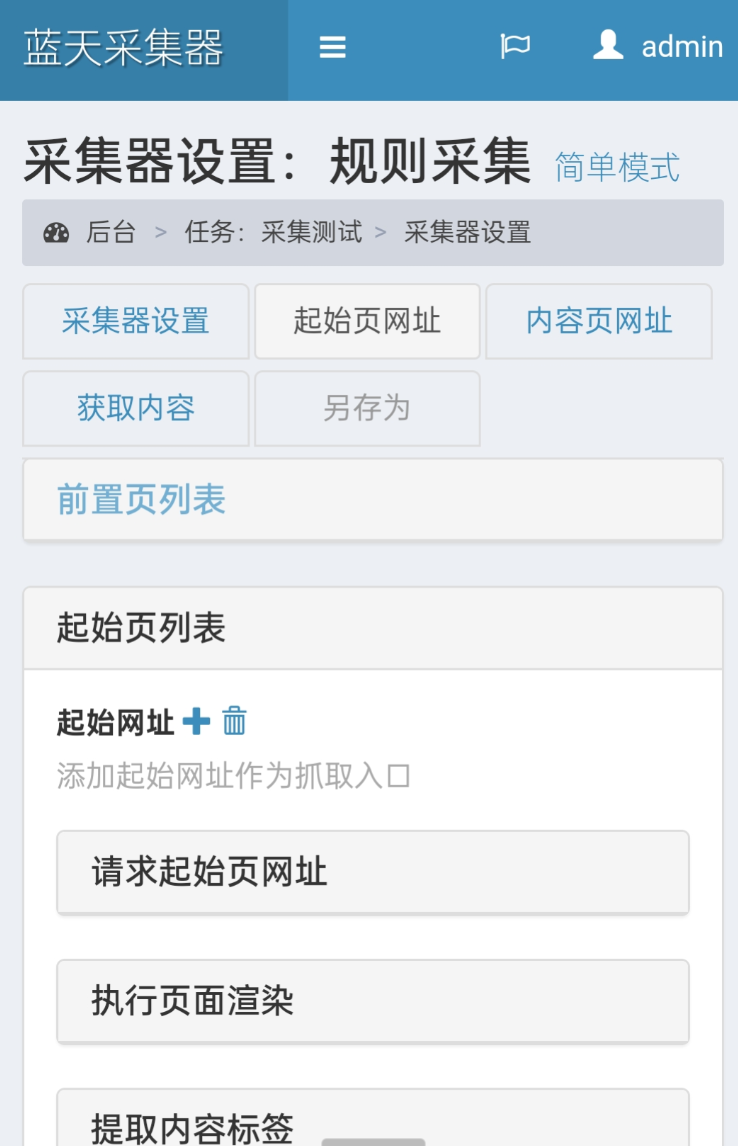Click the 蓝天采集器 app title
Image resolution: width=738 pixels, height=1146 pixels.
coord(120,46)
